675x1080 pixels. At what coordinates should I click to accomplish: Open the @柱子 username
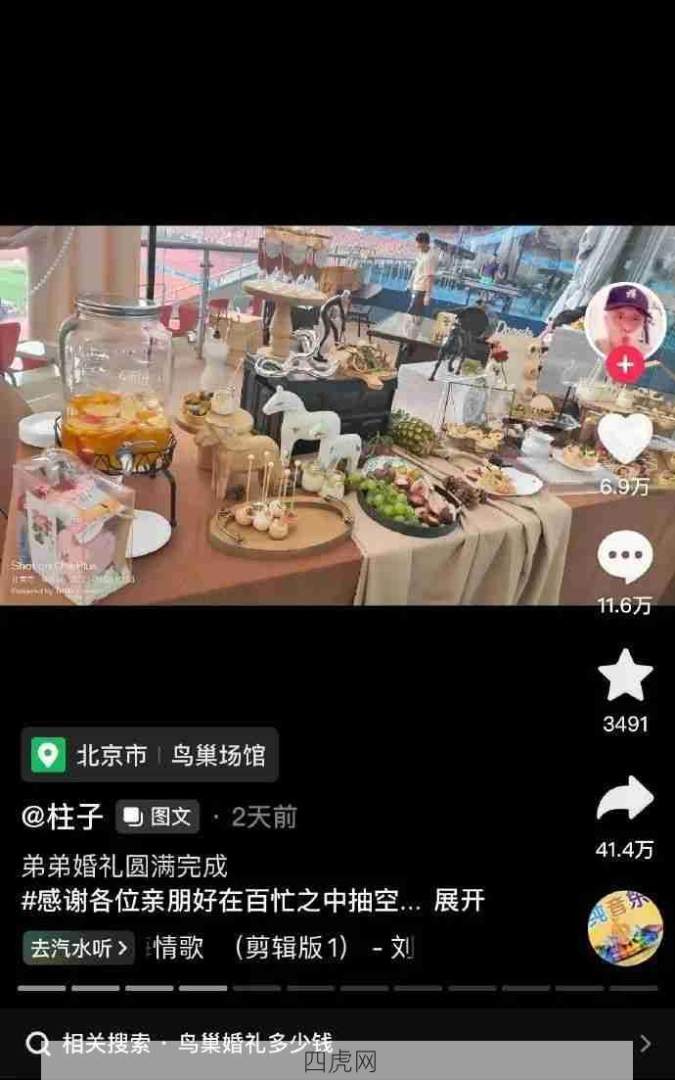coord(62,817)
